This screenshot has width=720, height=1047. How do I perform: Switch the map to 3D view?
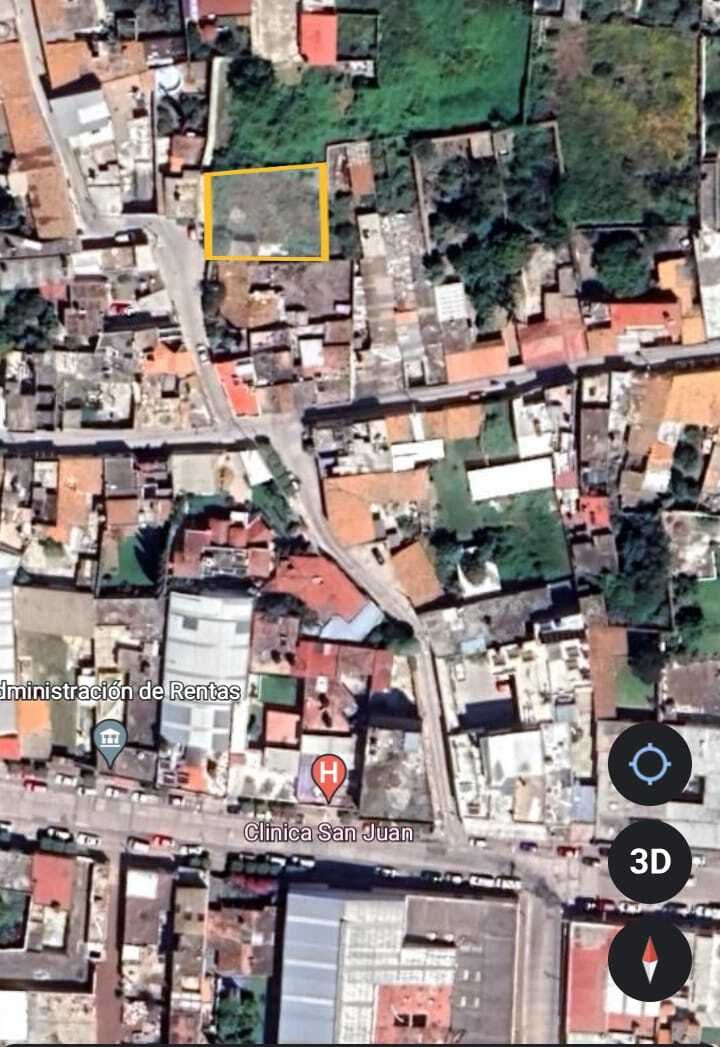[x=649, y=861]
